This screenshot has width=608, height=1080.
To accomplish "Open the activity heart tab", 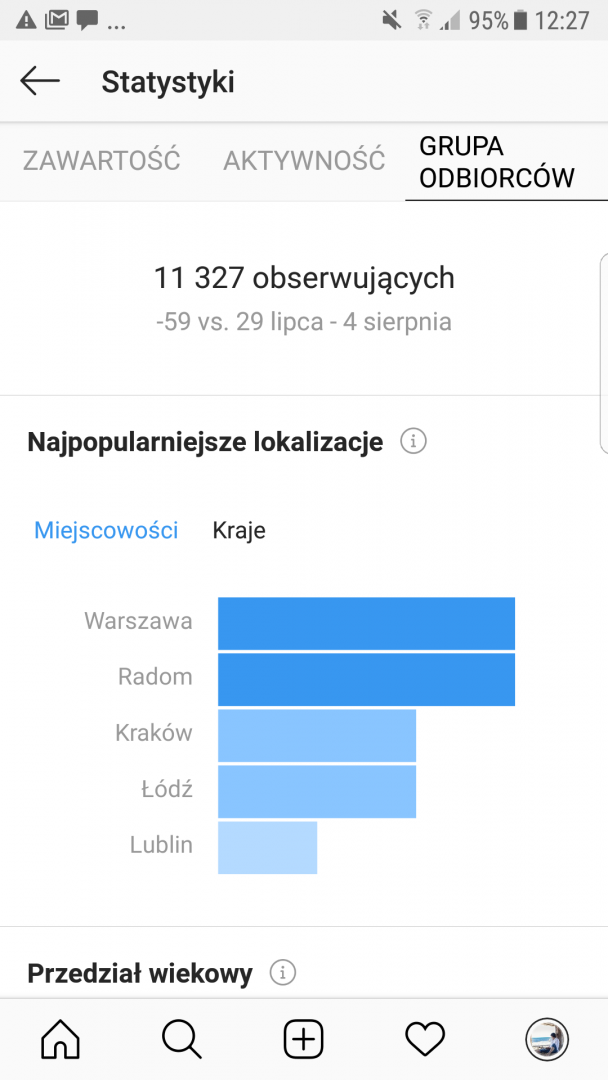I will coord(425,1040).
